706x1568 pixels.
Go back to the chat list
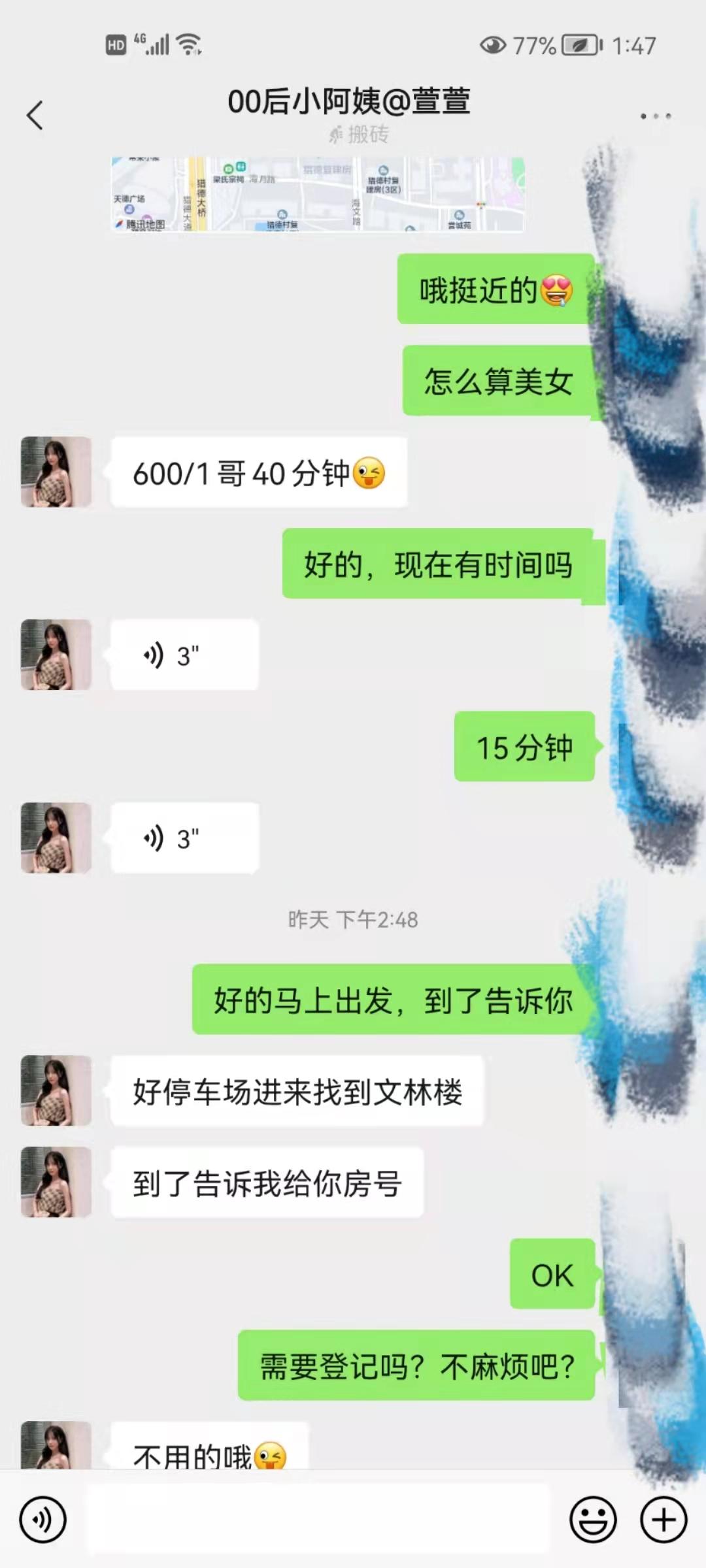[35, 116]
